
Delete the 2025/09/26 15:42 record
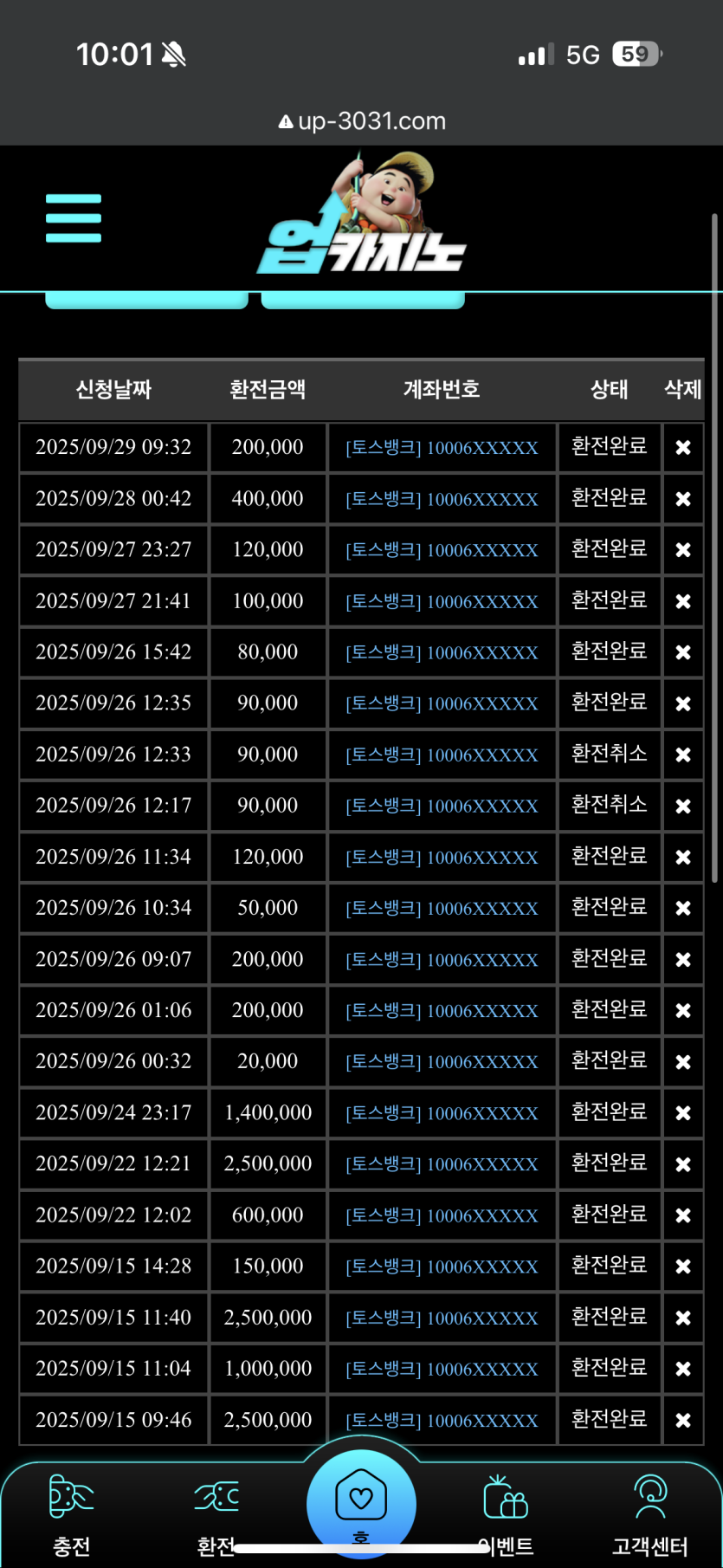pyautogui.click(x=683, y=652)
